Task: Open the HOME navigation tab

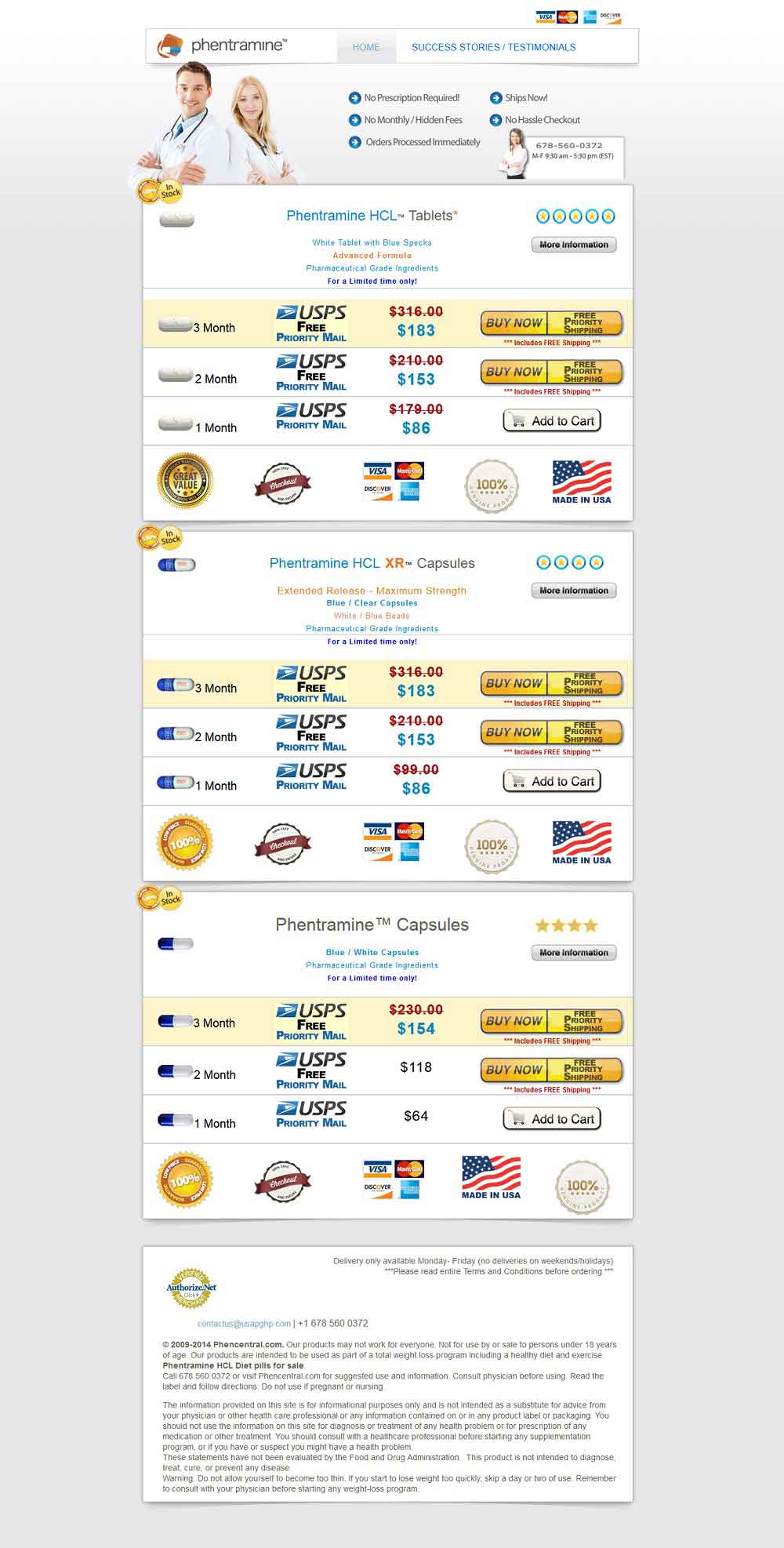Action: tap(366, 47)
